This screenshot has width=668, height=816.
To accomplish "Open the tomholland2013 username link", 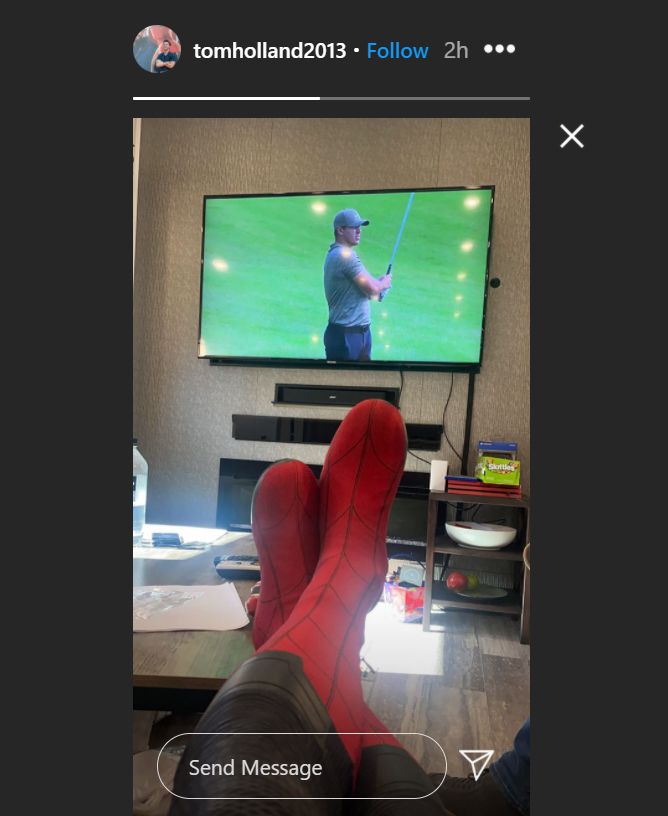I will click(x=269, y=50).
